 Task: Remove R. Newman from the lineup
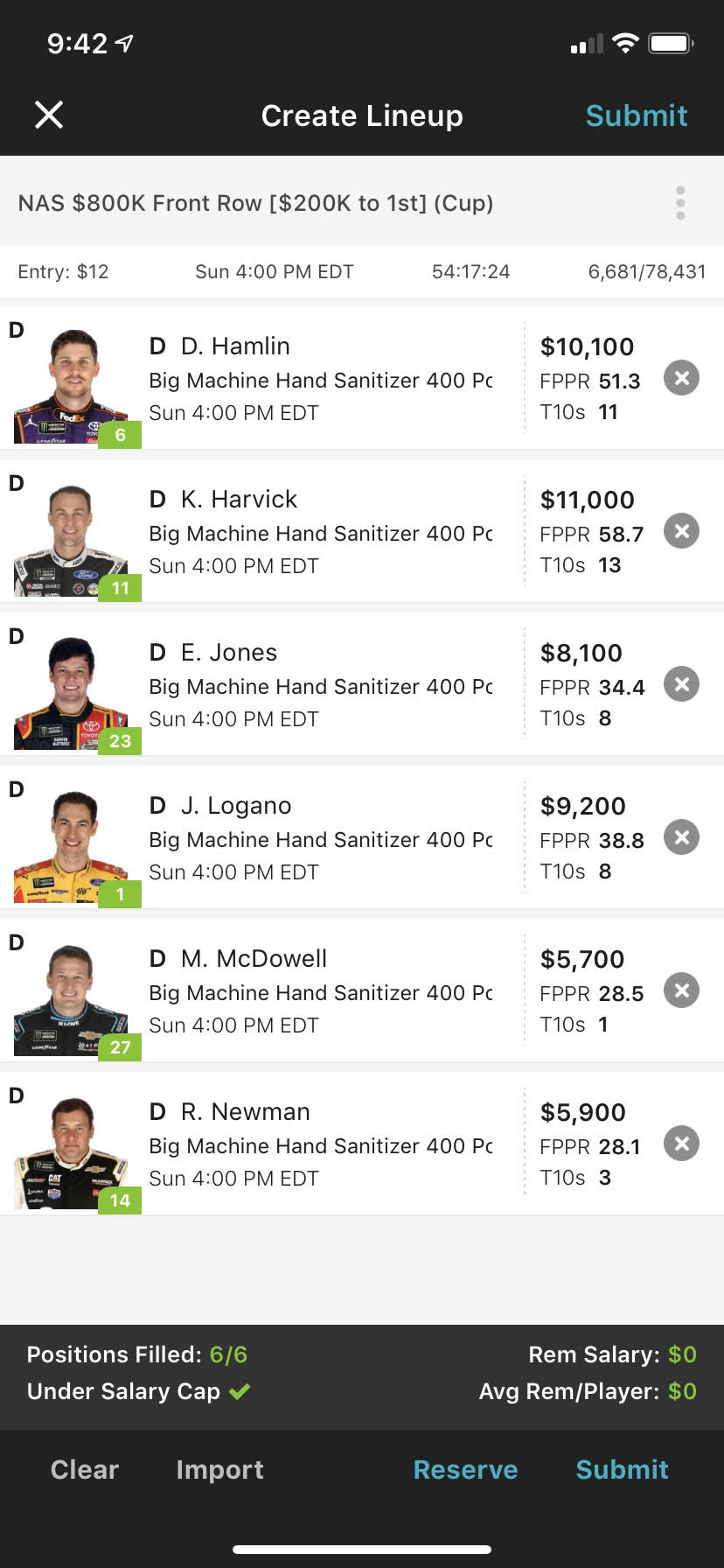pyautogui.click(x=681, y=1144)
